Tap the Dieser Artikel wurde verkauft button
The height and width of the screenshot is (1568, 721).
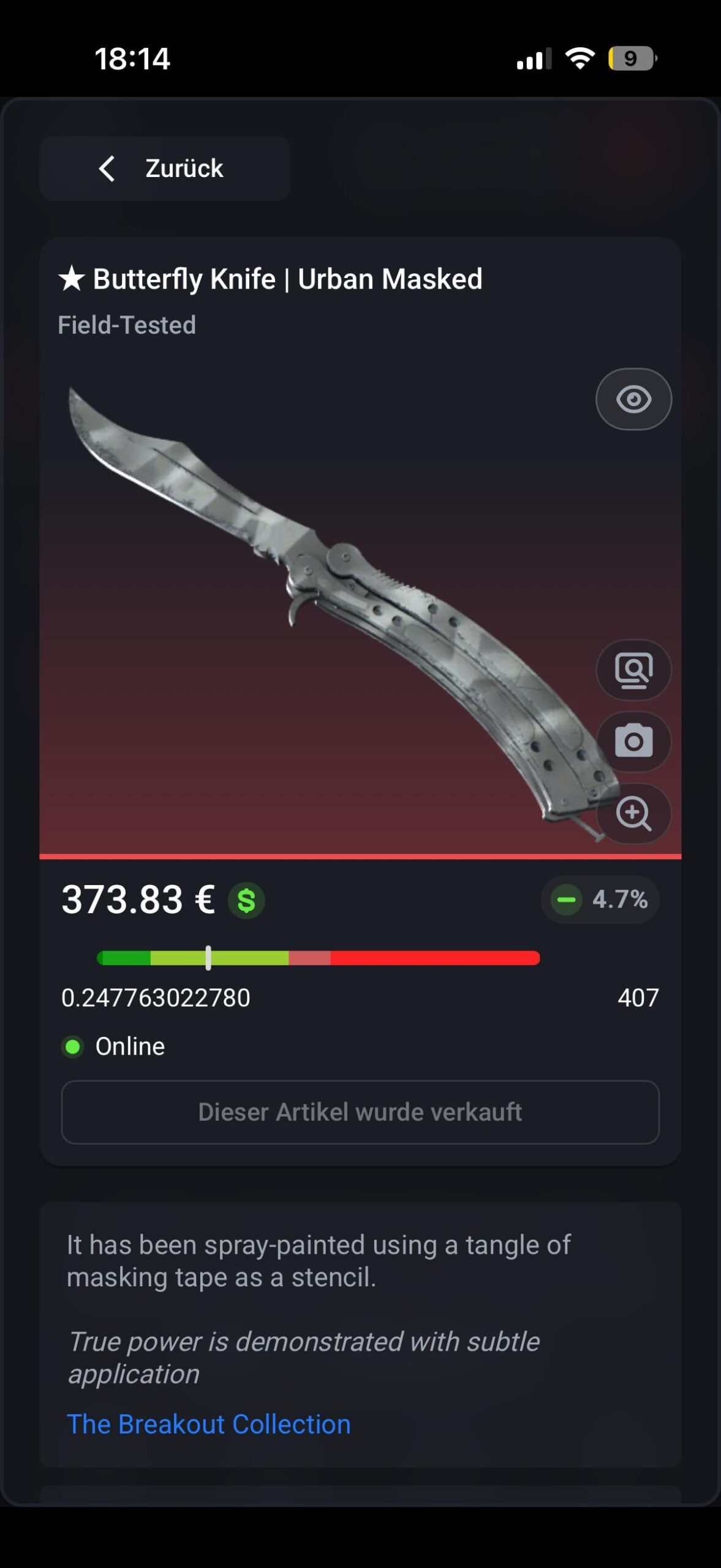click(360, 1112)
